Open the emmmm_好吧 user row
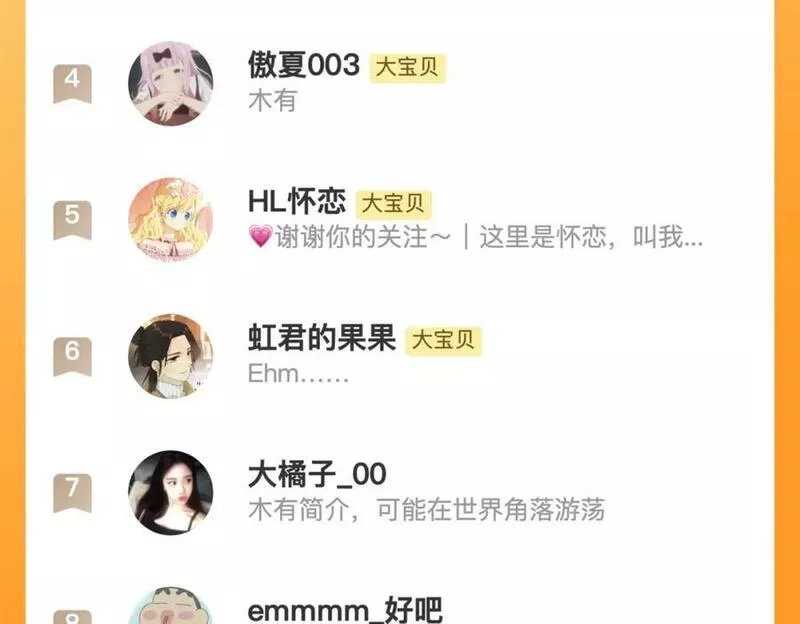 tap(345, 608)
